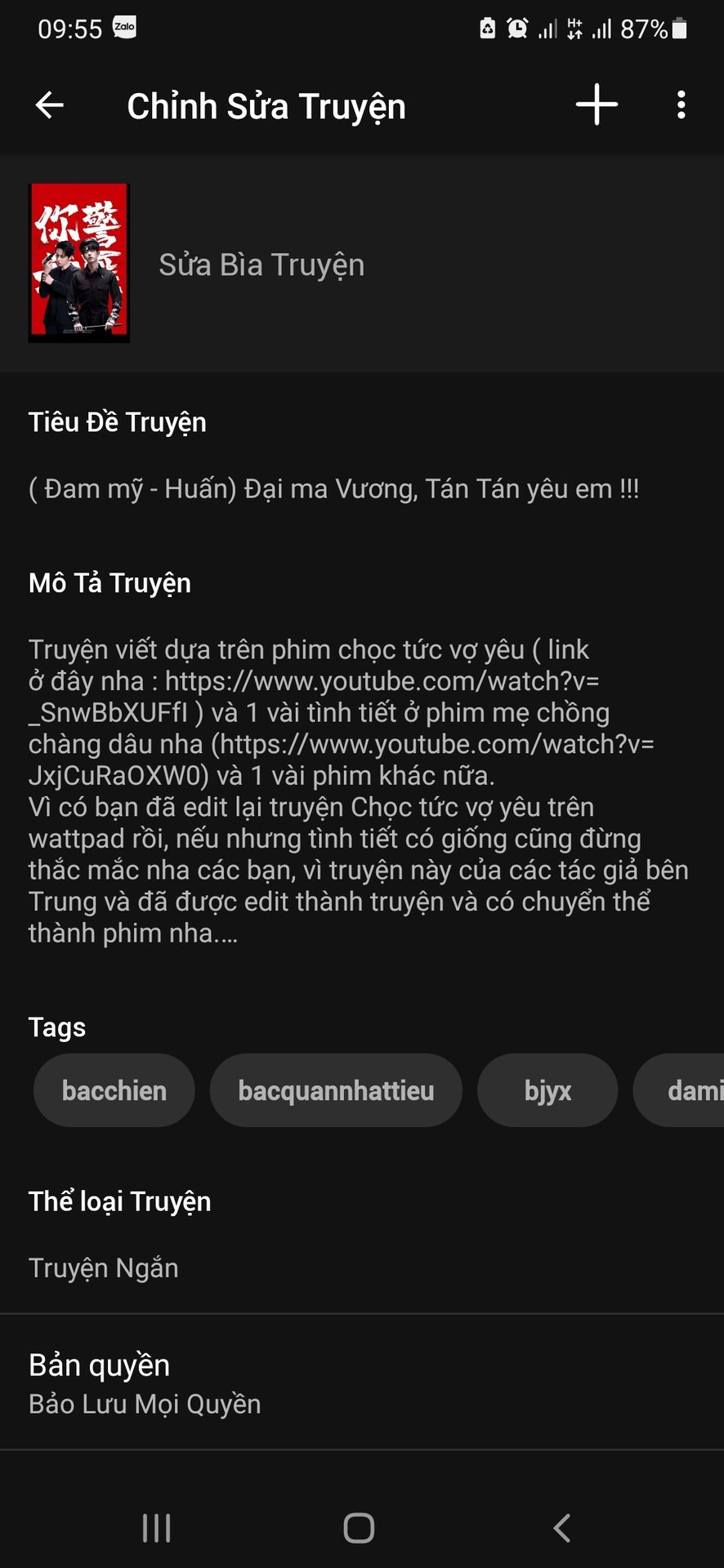The width and height of the screenshot is (724, 1568).
Task: Select the bjyx tag chip
Action: pyautogui.click(x=547, y=1090)
